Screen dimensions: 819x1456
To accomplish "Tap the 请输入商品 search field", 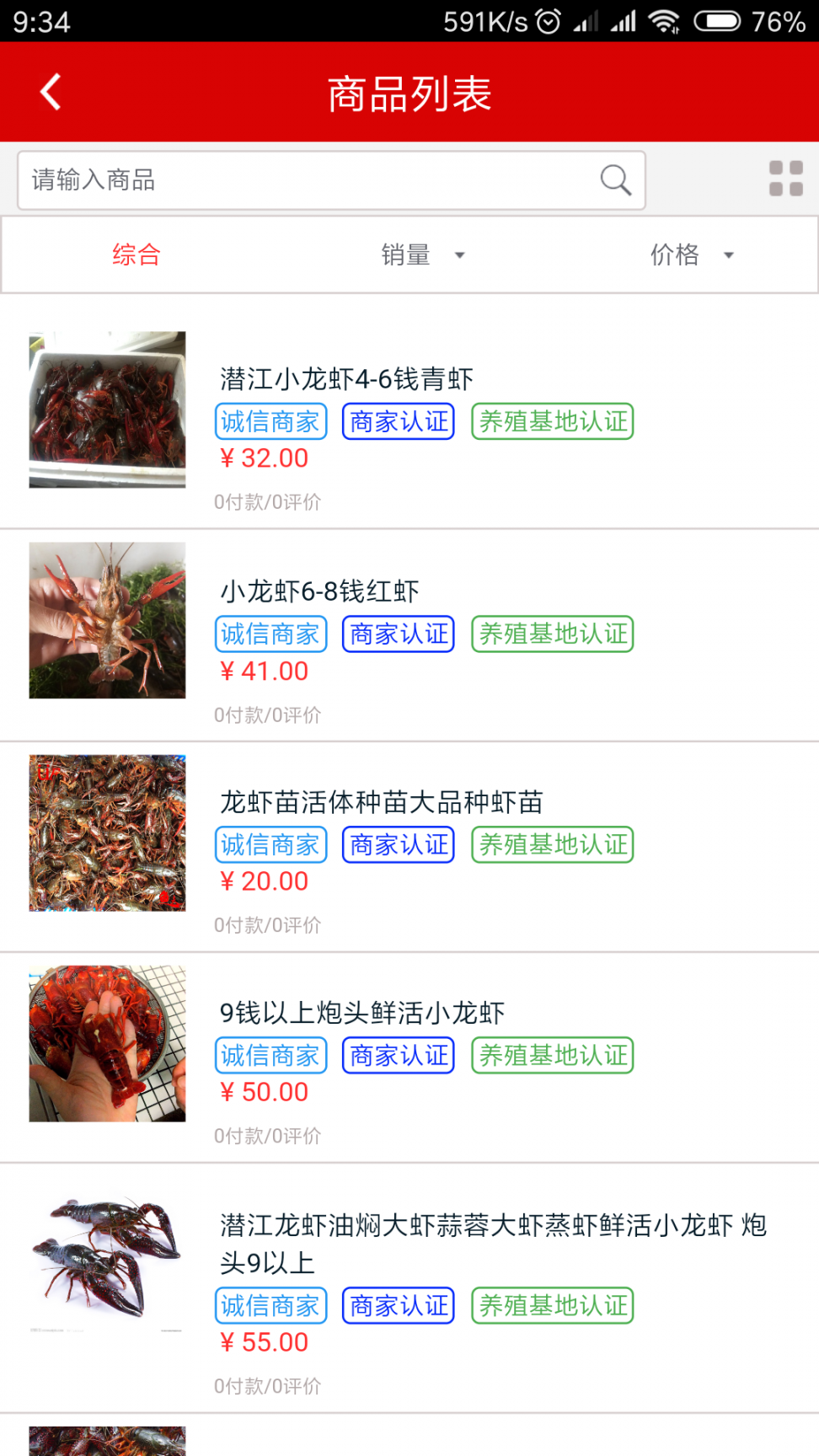I will 331,180.
